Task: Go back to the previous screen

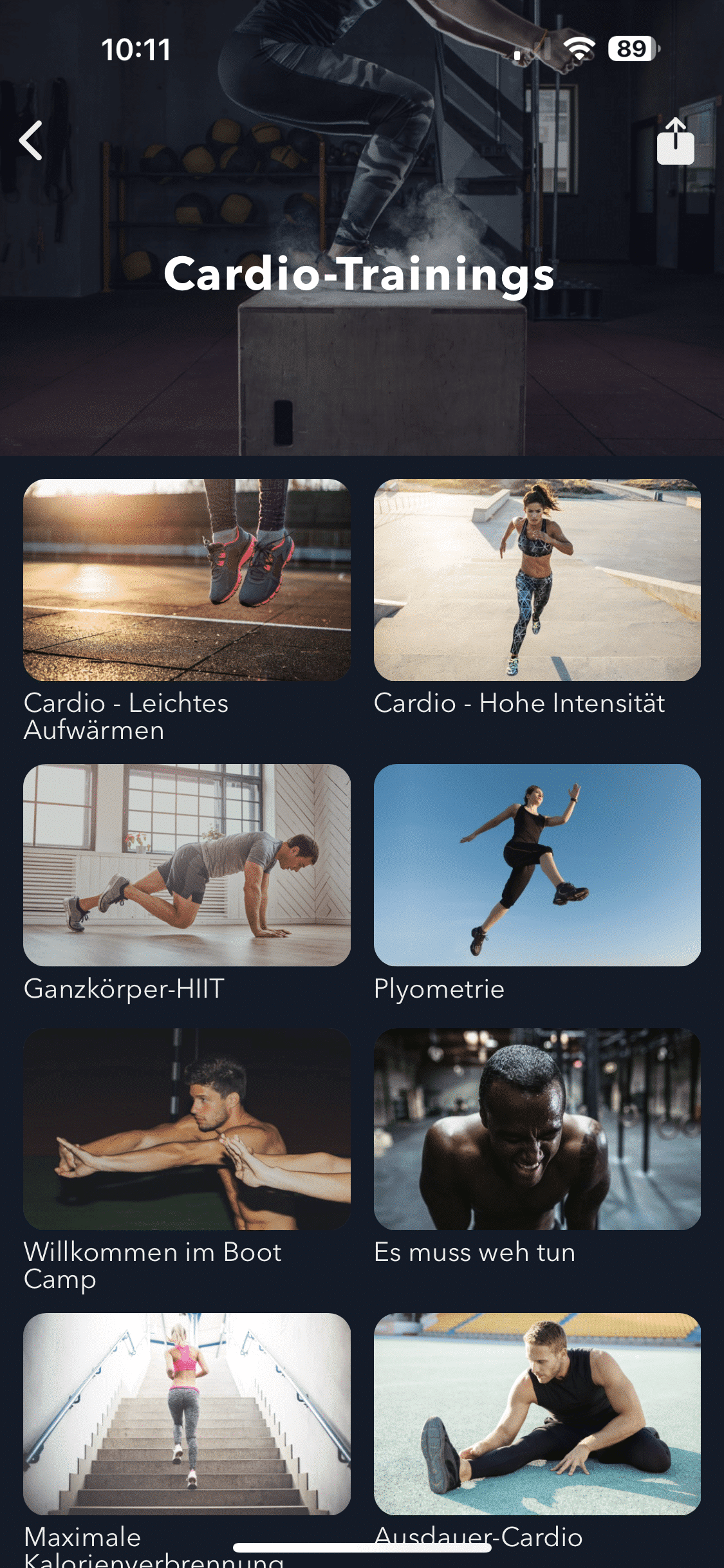Action: click(x=31, y=140)
